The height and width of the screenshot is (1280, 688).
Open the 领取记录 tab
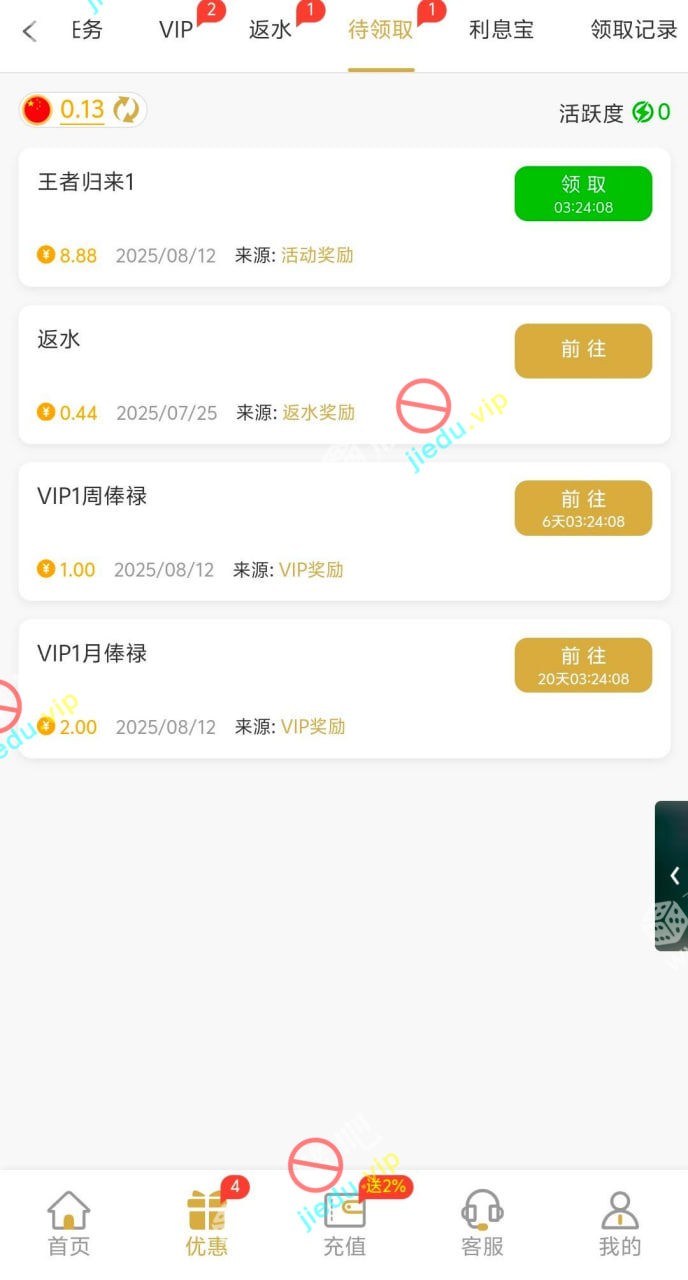633,30
